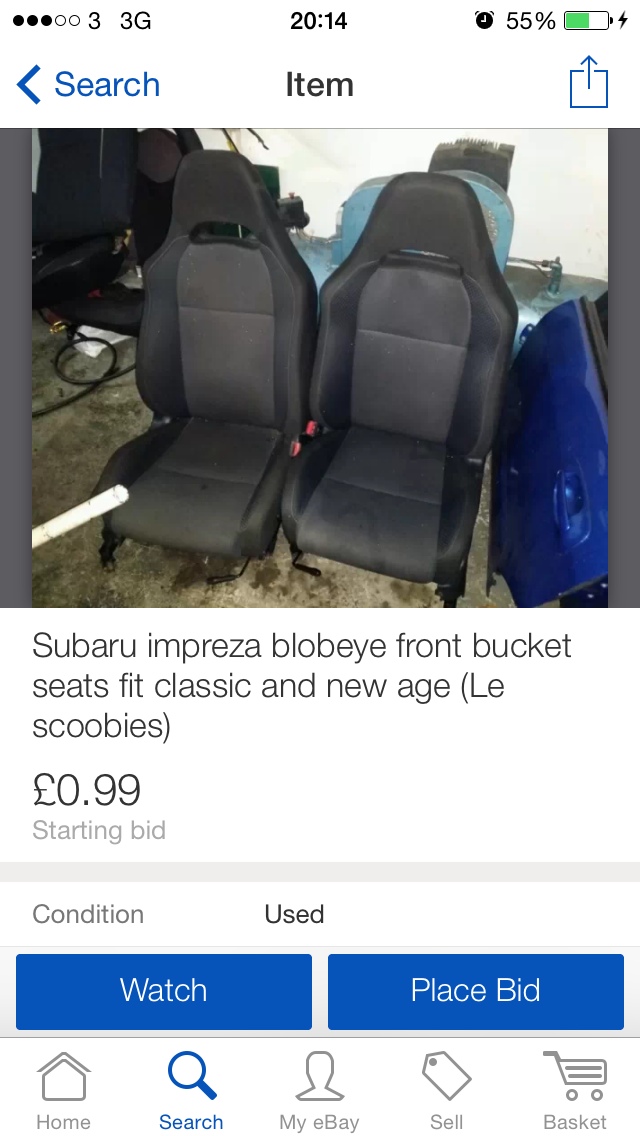Select the Search tab
The height and width of the screenshot is (1136, 640).
(191, 1090)
